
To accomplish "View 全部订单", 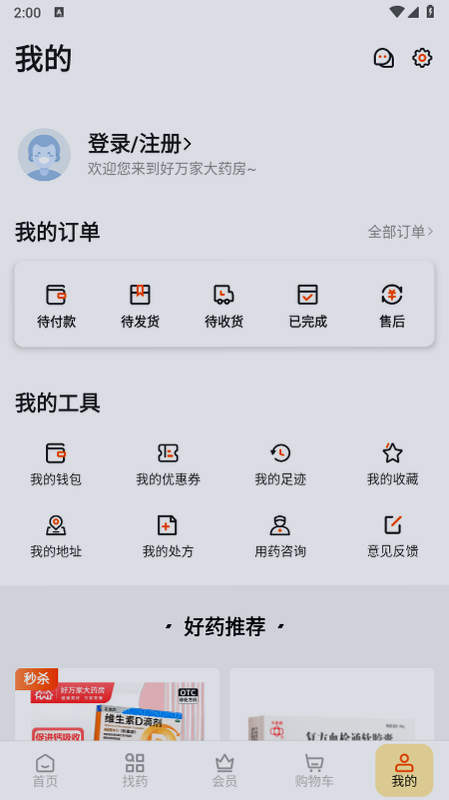I will pos(401,232).
